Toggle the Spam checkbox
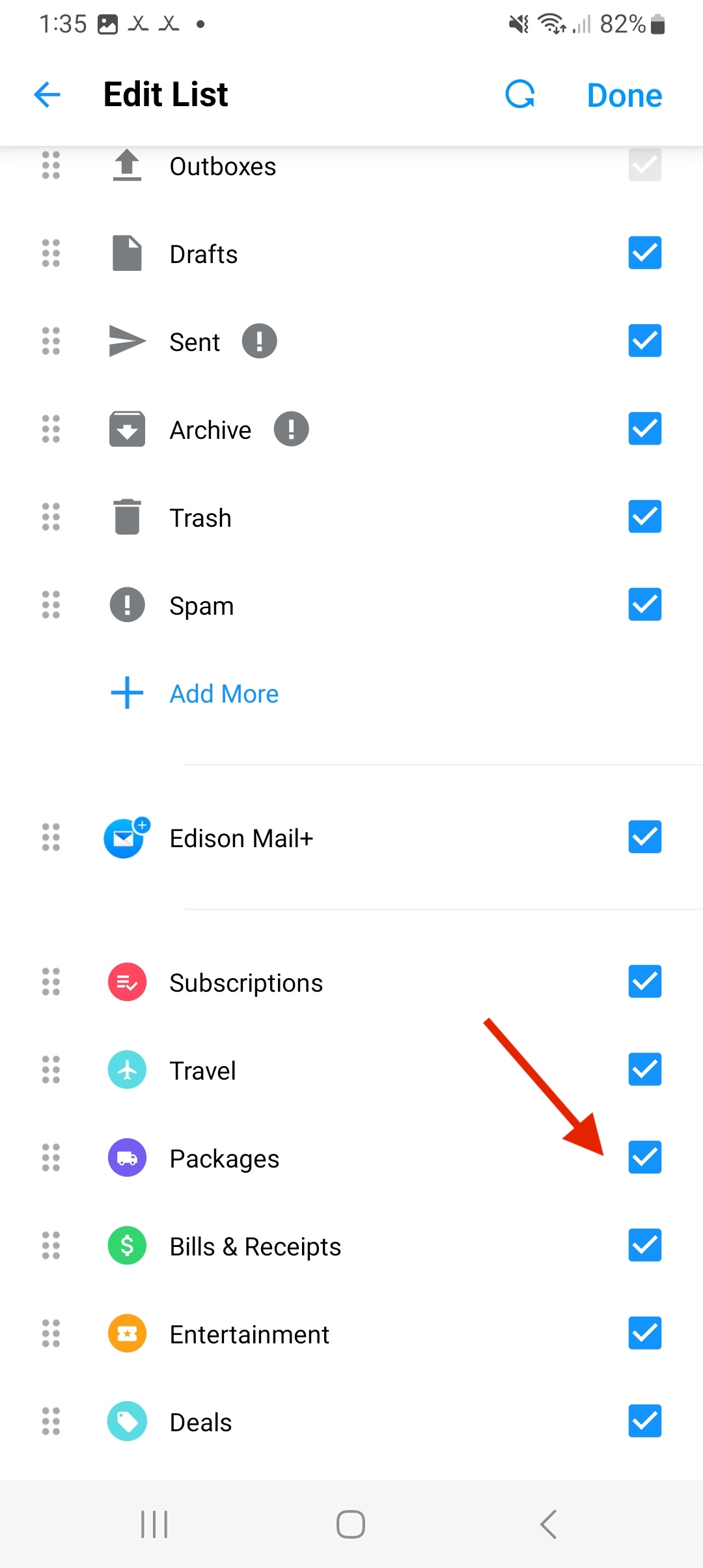 (x=644, y=605)
